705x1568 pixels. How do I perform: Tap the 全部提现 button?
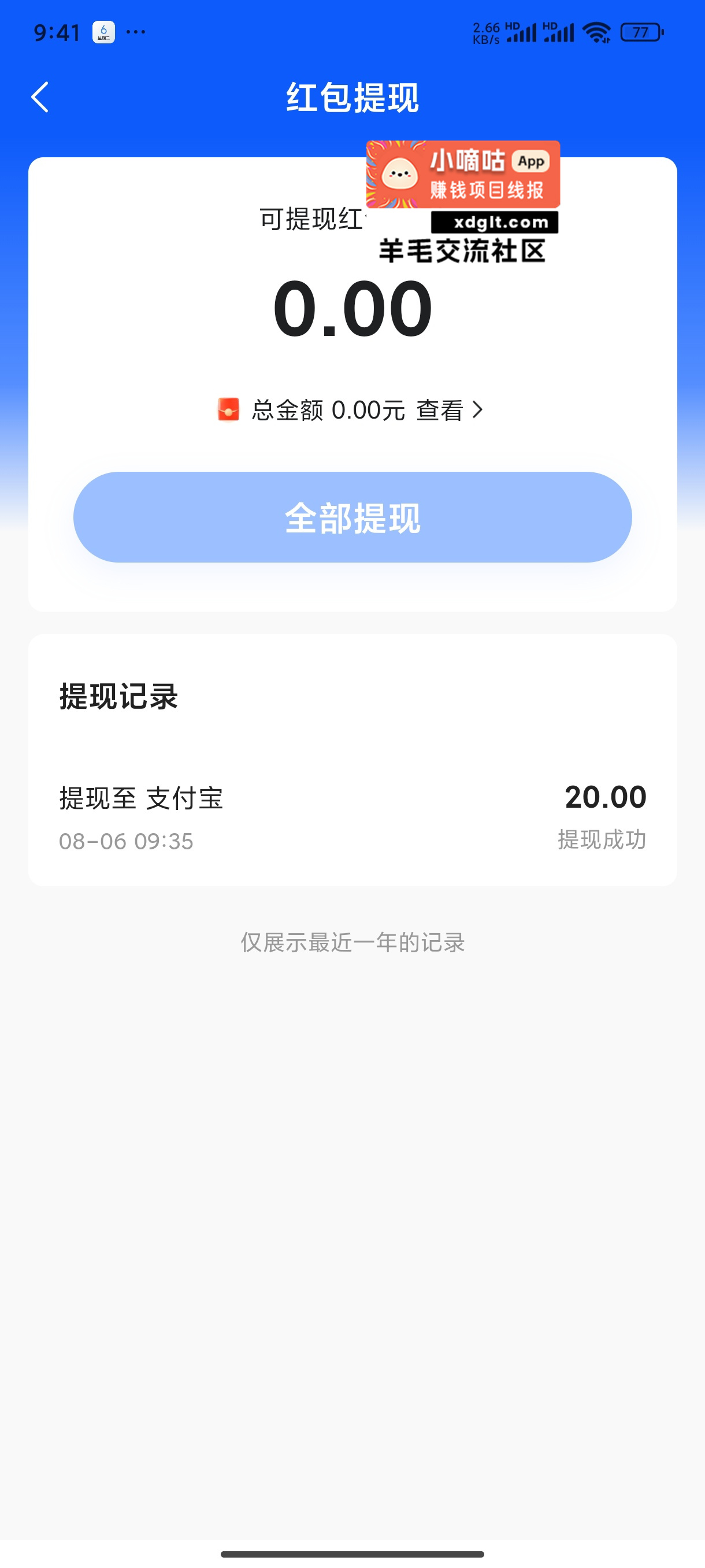(352, 517)
